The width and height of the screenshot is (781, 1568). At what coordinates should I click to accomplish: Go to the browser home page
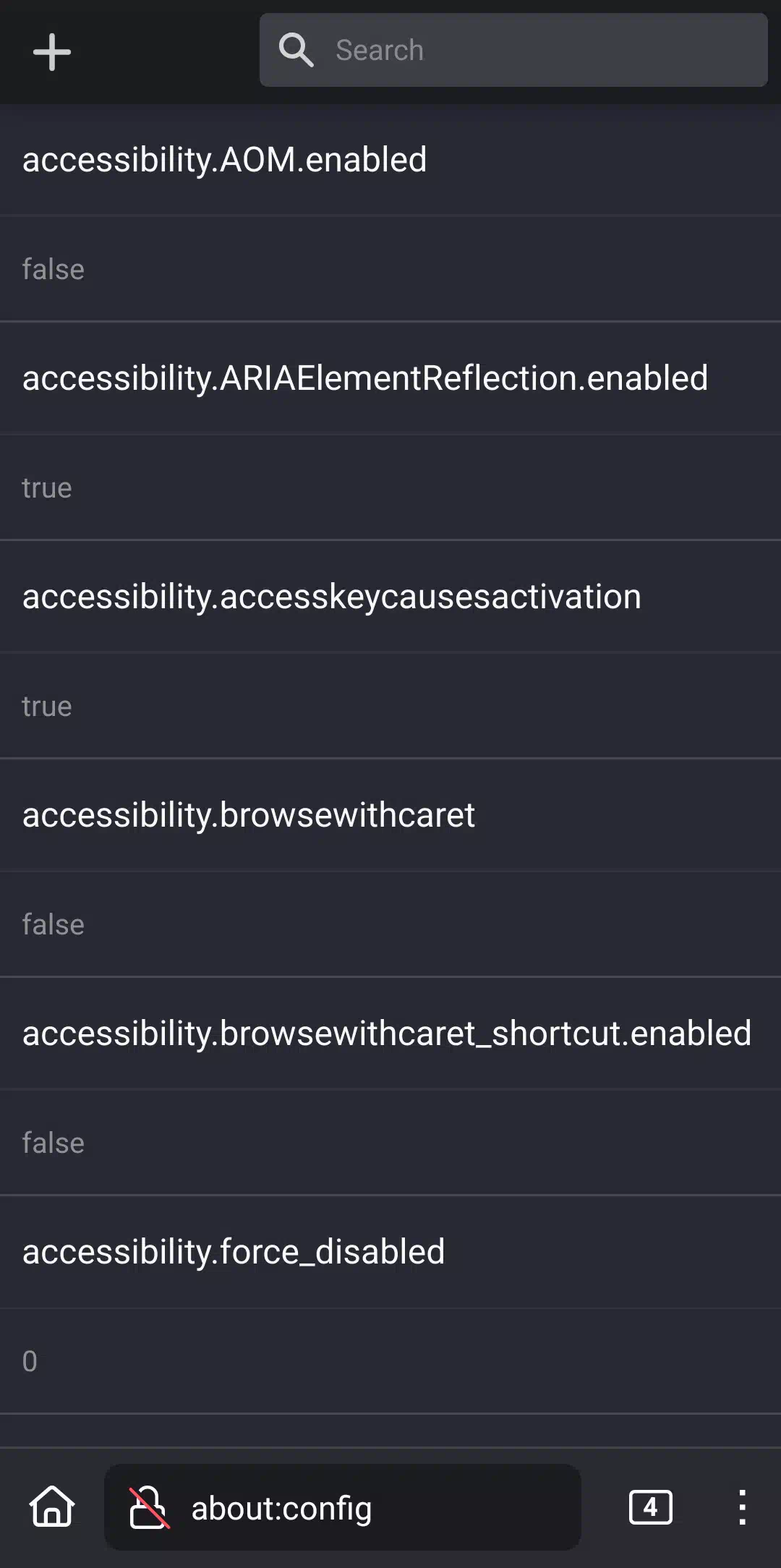(x=52, y=1507)
